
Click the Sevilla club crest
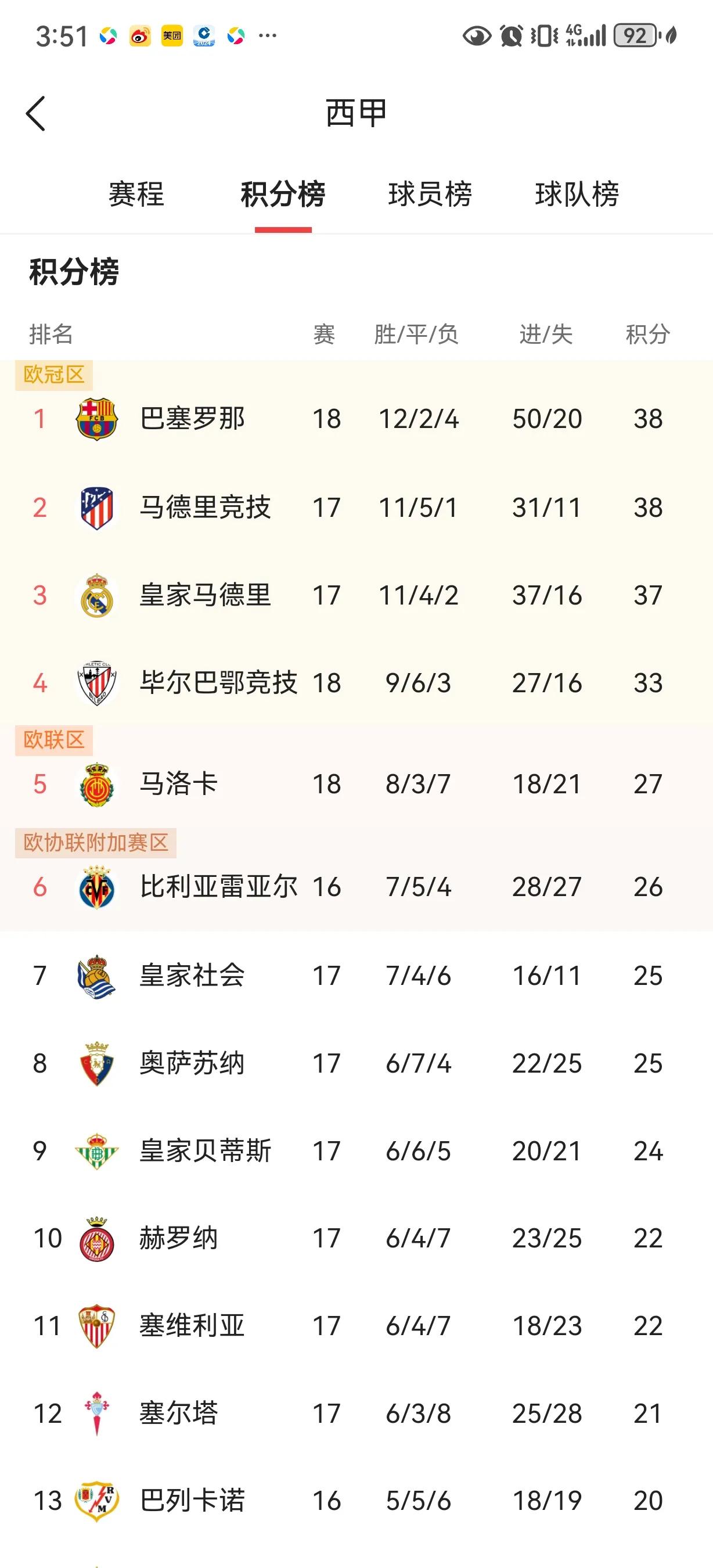coord(96,1326)
